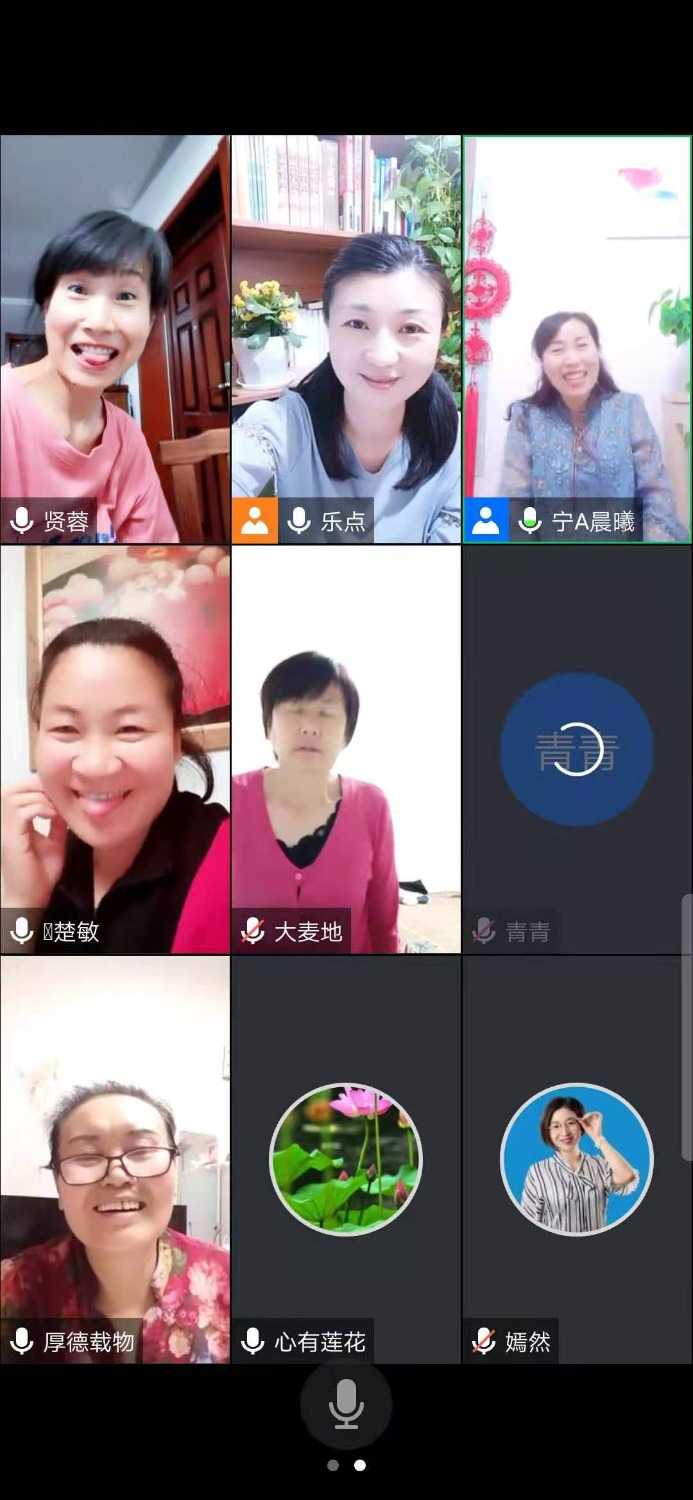Screen dimensions: 693x1500
Task: Open 贤蓉's video tile
Action: 115,340
